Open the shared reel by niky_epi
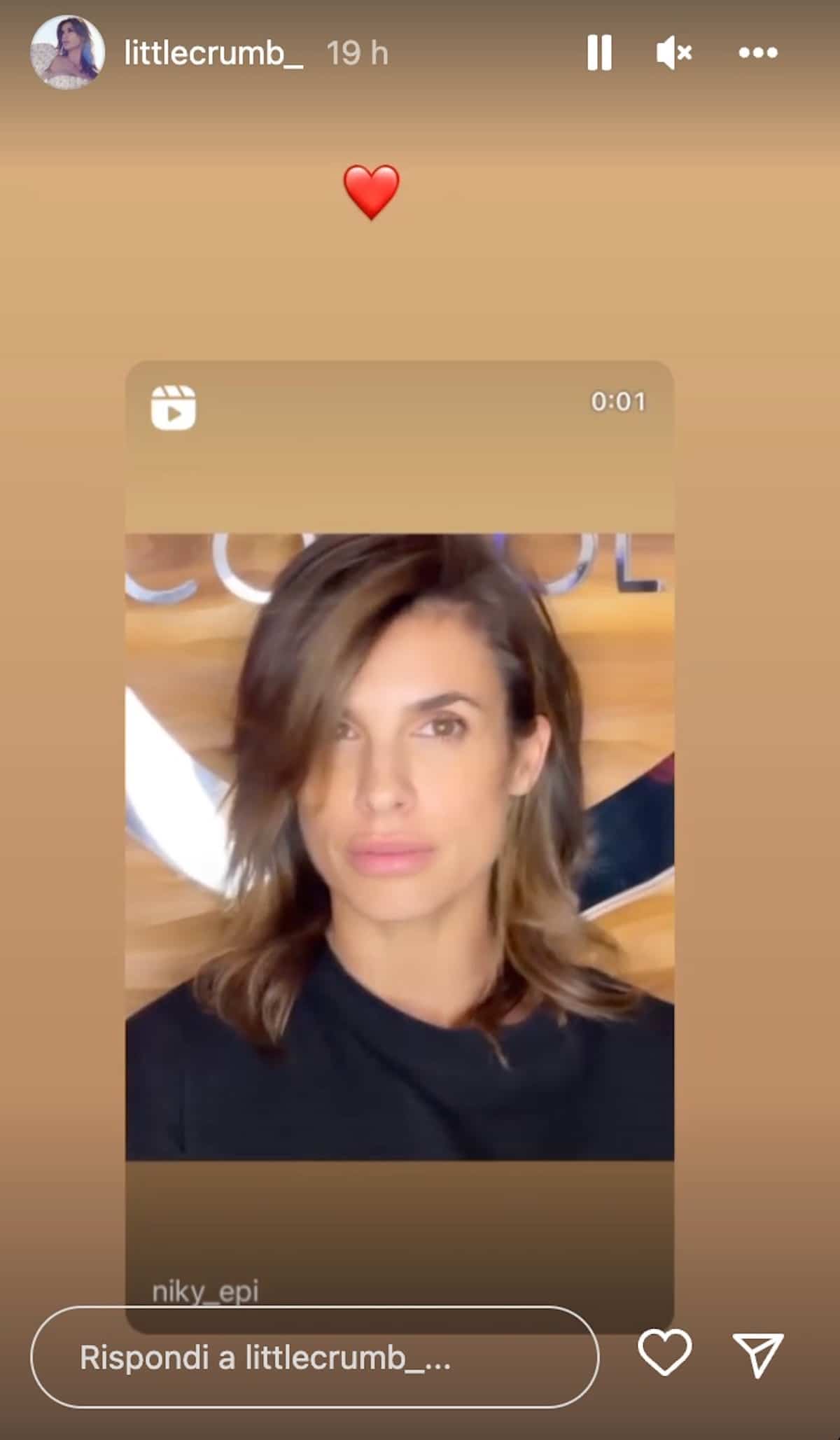The image size is (840, 1440). click(400, 847)
